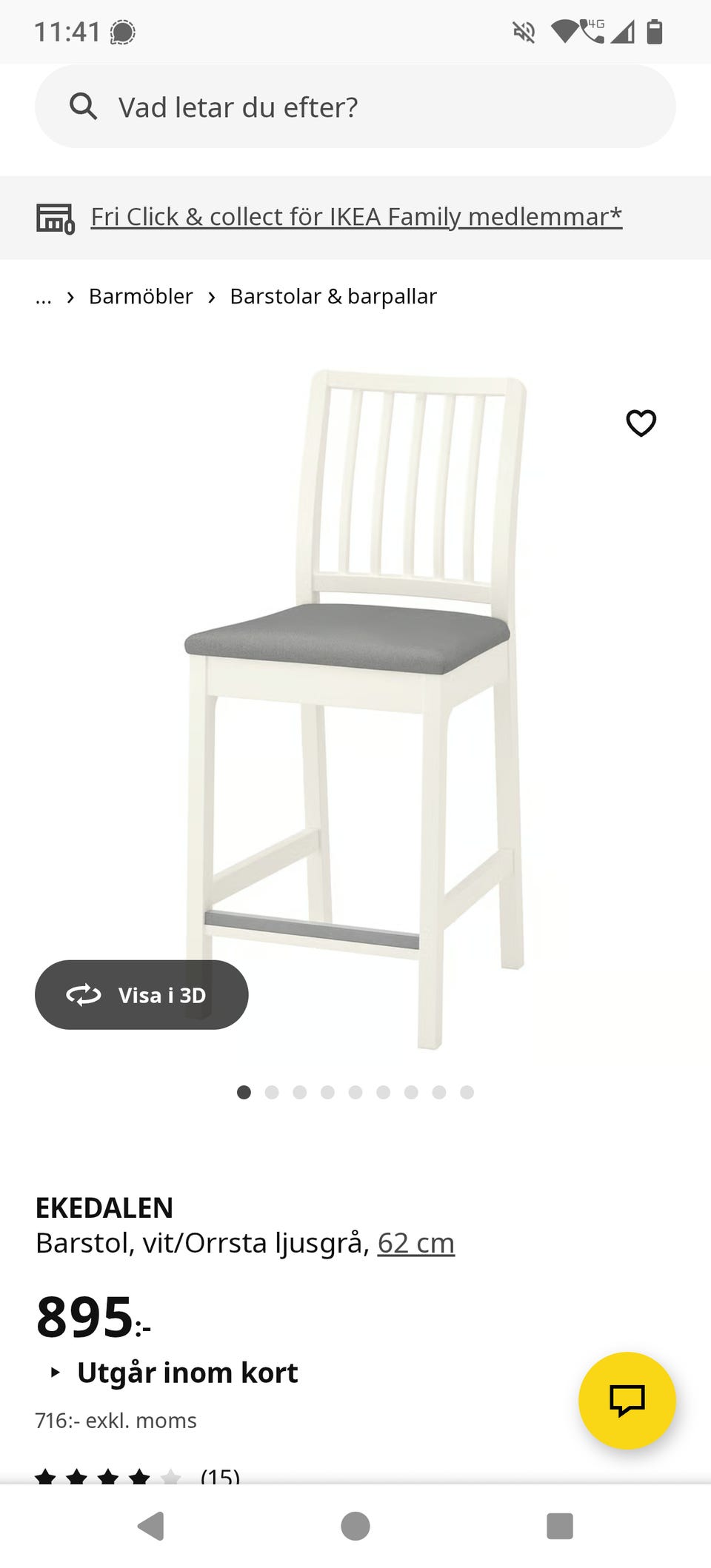711x1568 pixels.
Task: Save EKEDALEN to favorites with the heart
Action: (641, 423)
